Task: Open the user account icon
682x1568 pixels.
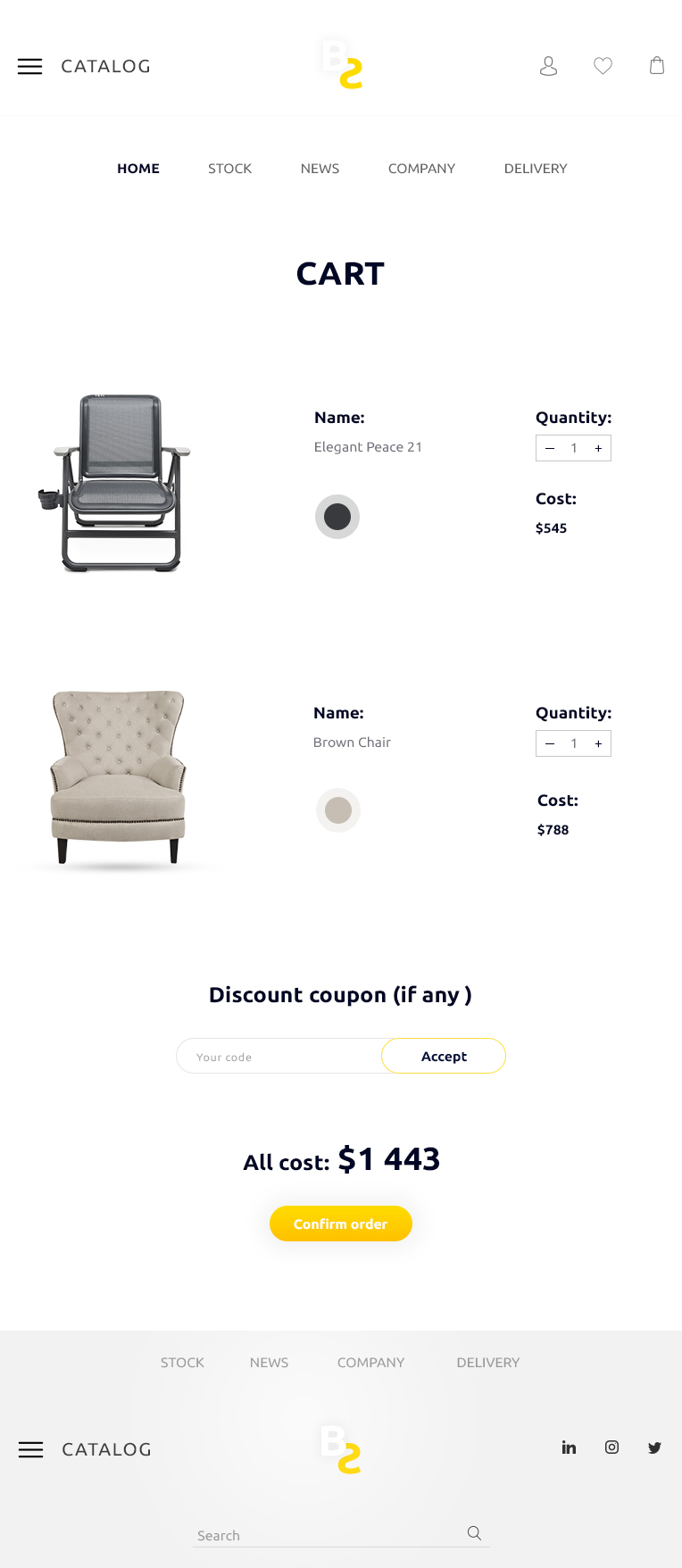Action: pyautogui.click(x=548, y=66)
